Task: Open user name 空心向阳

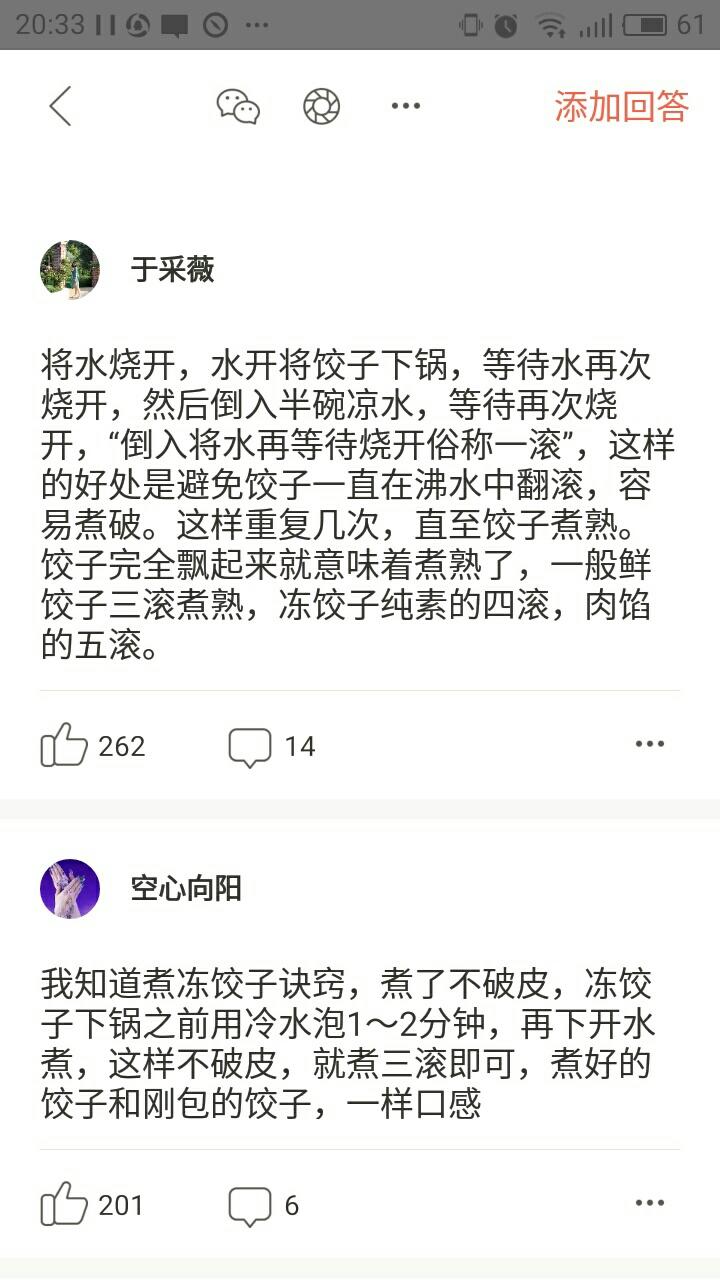Action: pos(186,888)
